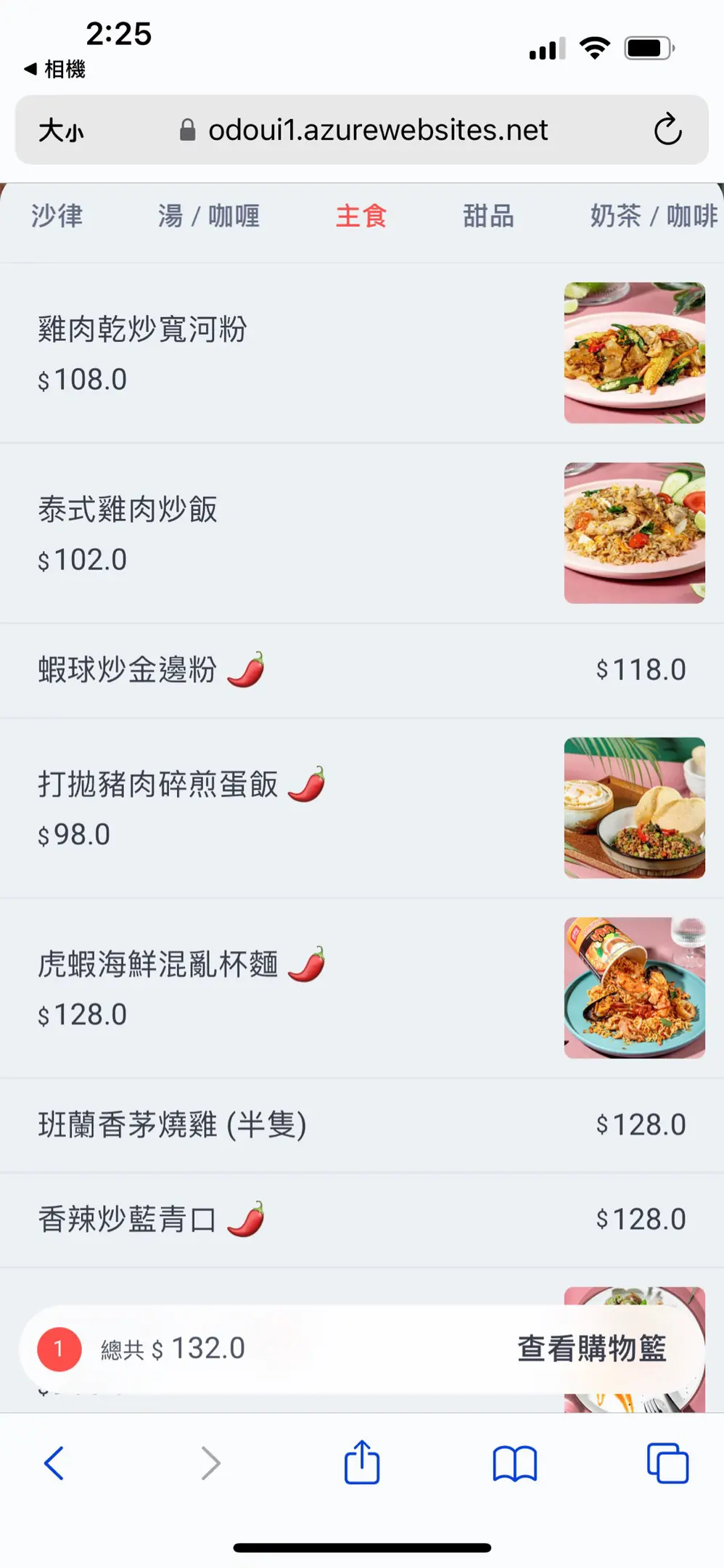Reload the page in Safari

[x=667, y=130]
